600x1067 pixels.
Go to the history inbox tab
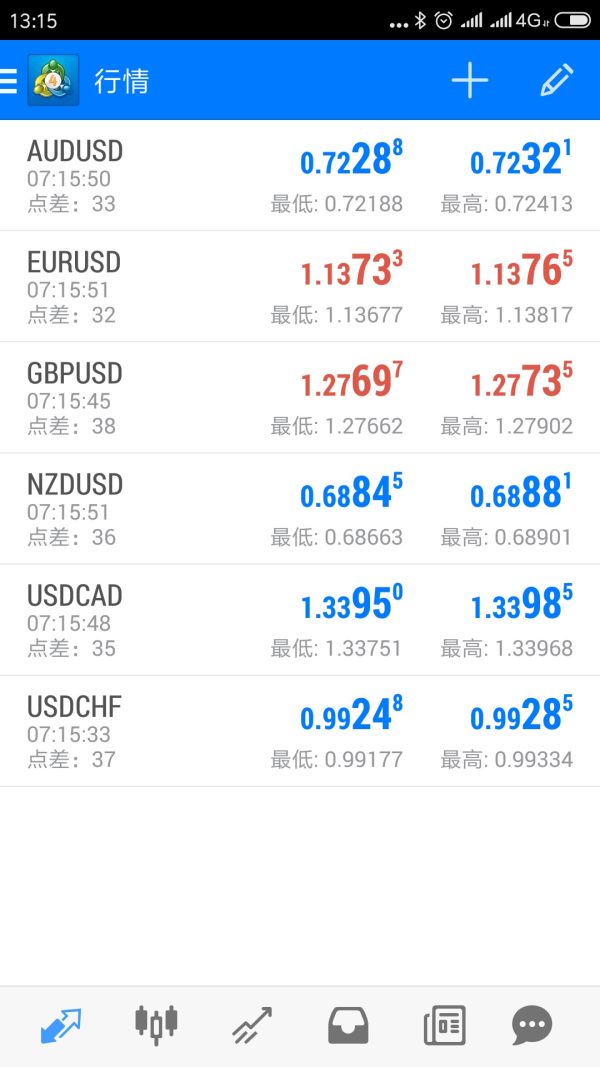pos(348,1026)
